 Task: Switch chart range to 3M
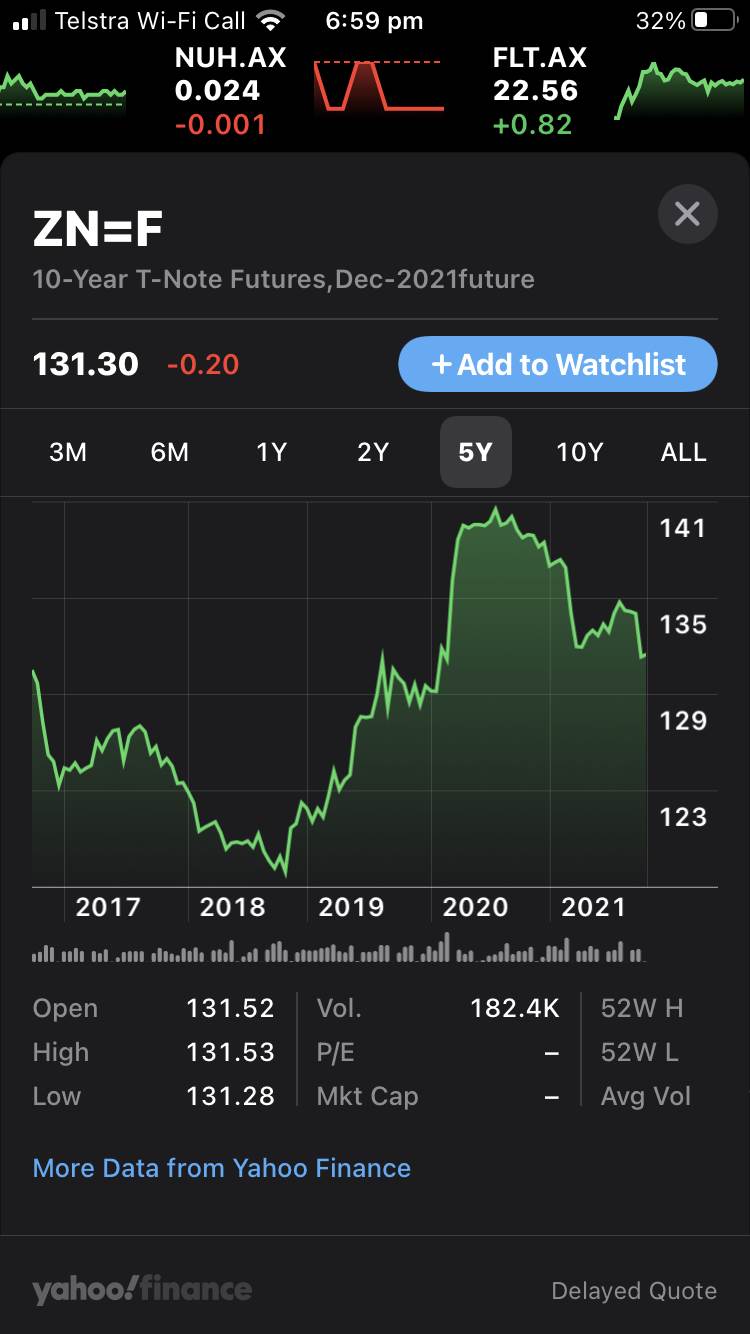(68, 452)
